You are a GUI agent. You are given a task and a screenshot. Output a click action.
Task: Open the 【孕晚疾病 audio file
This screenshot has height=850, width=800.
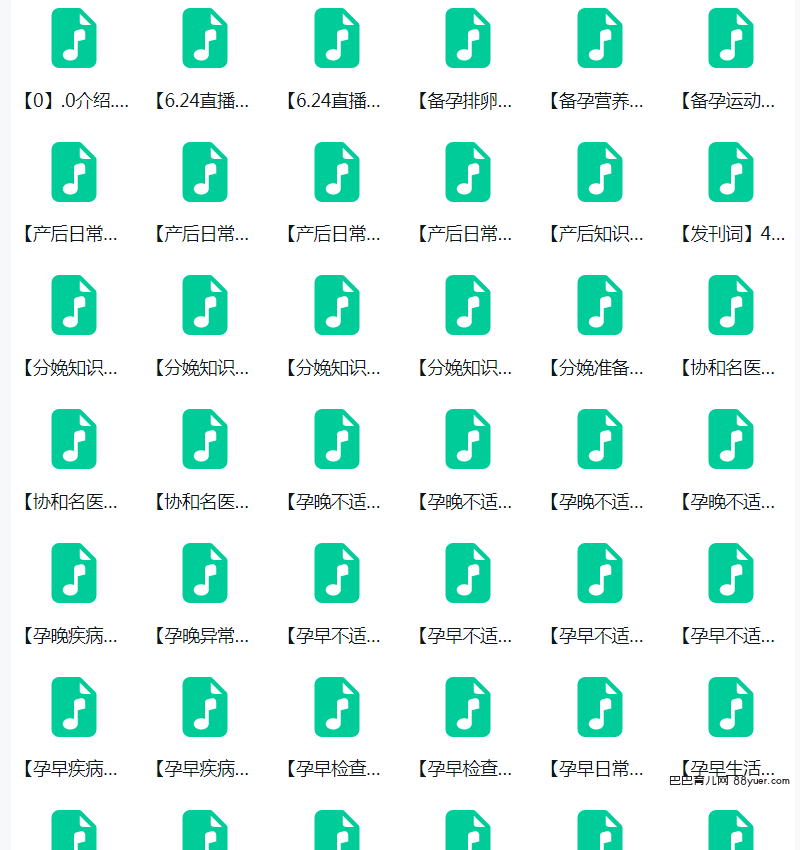click(x=74, y=574)
